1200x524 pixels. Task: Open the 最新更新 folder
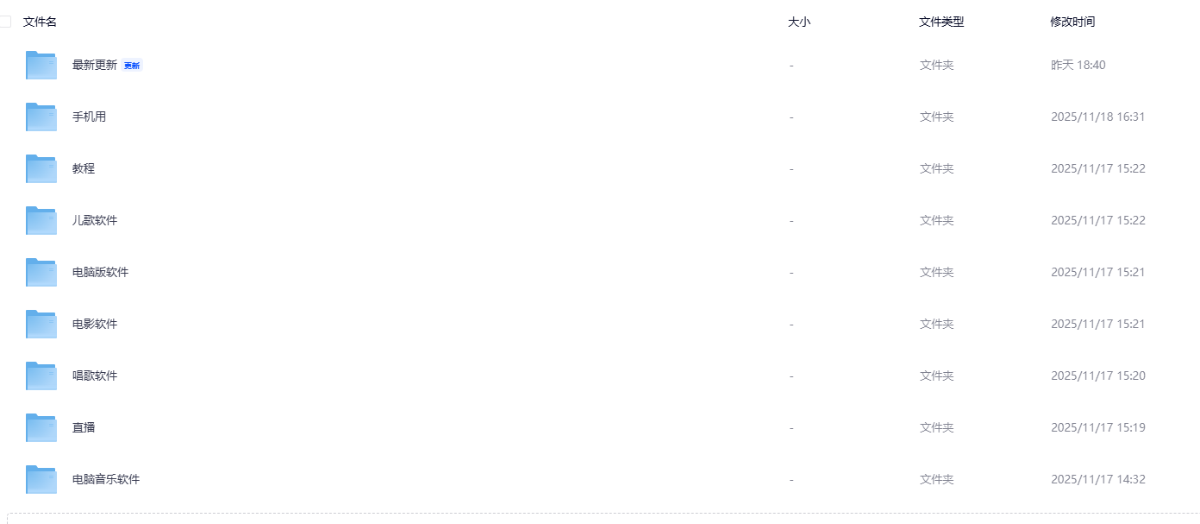(x=94, y=65)
